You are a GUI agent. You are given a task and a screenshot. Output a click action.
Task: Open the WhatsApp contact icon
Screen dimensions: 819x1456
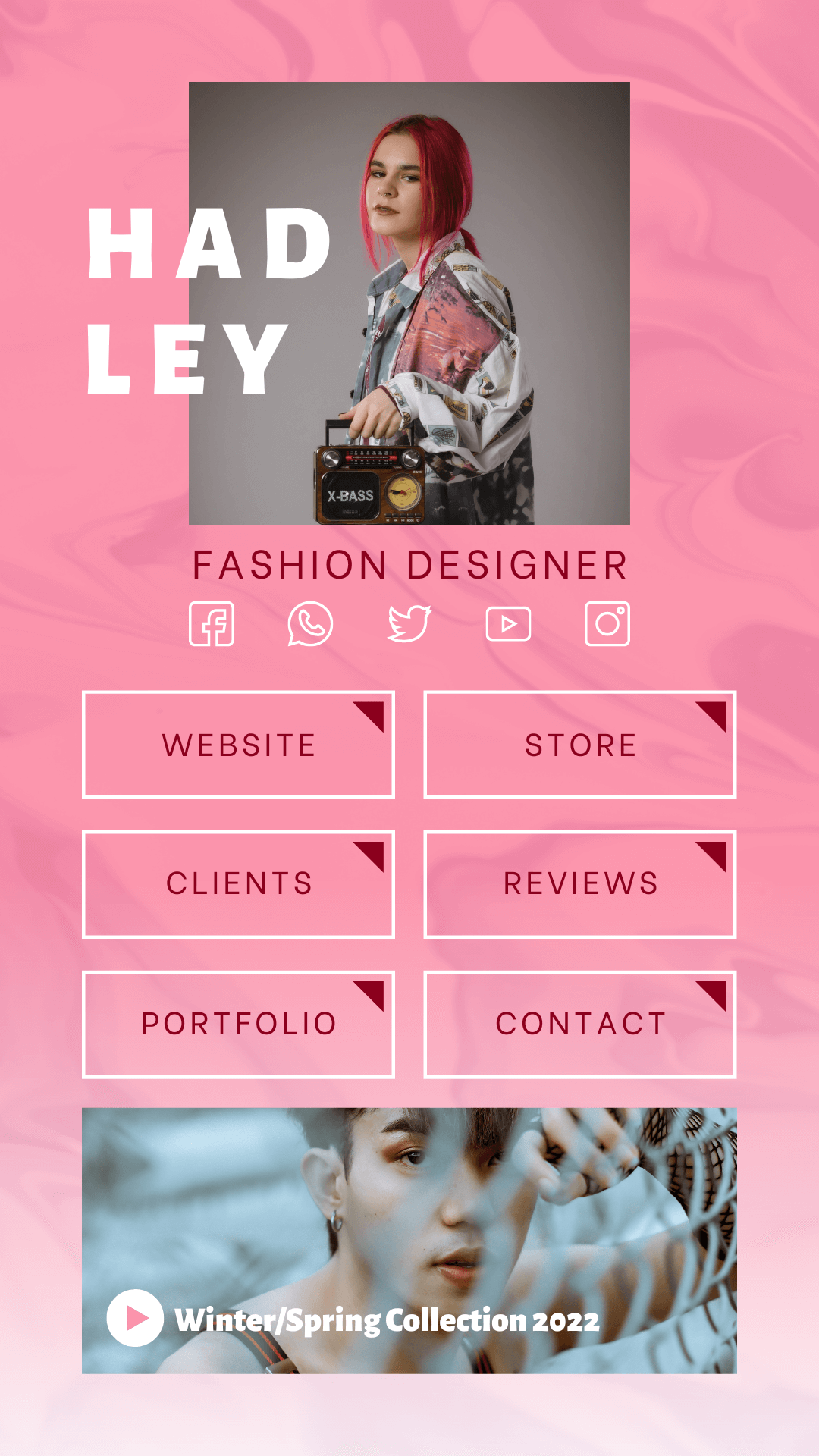tap(310, 624)
